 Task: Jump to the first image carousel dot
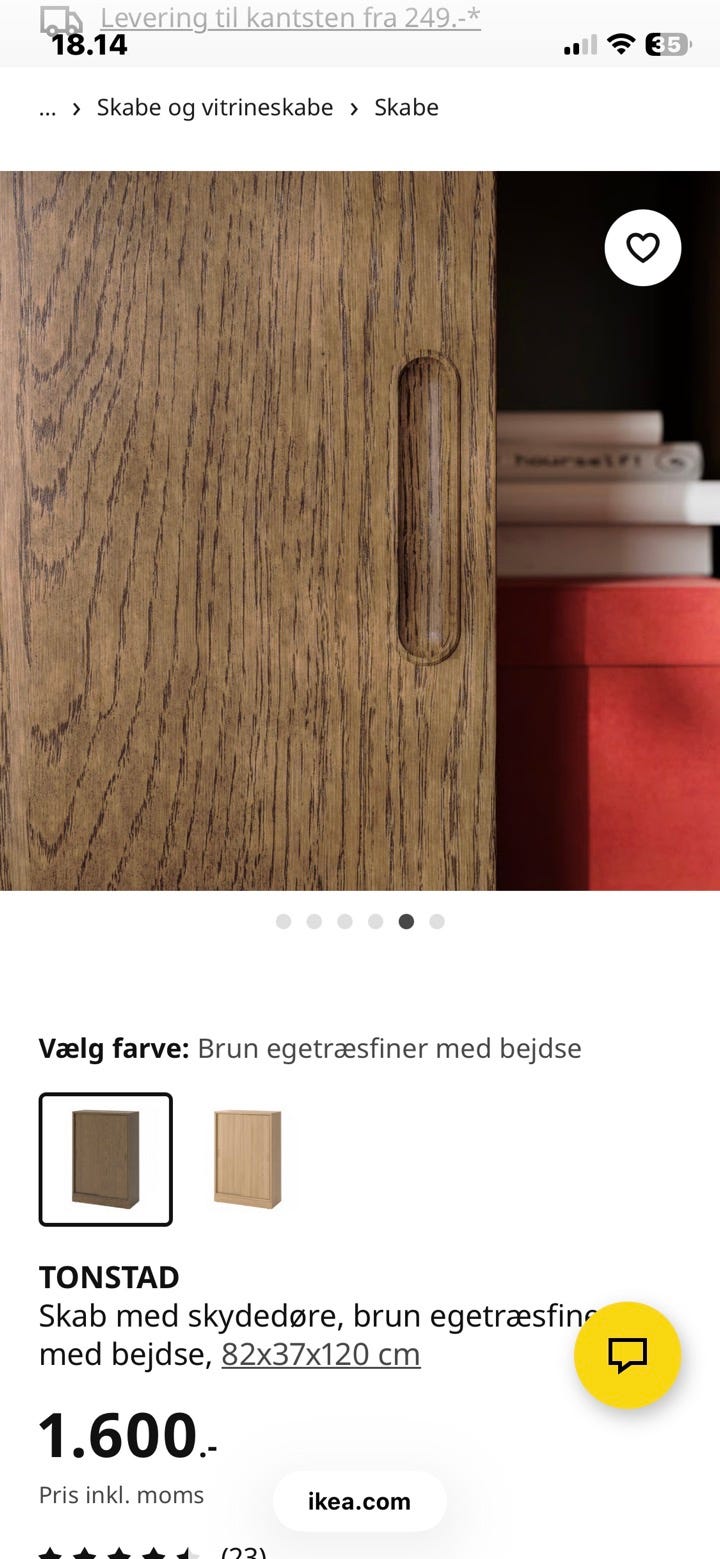(x=283, y=921)
